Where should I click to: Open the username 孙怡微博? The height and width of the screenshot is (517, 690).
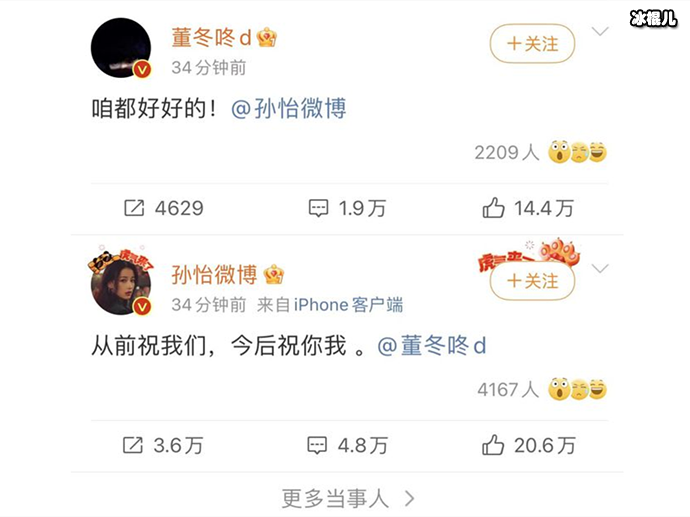click(x=214, y=274)
